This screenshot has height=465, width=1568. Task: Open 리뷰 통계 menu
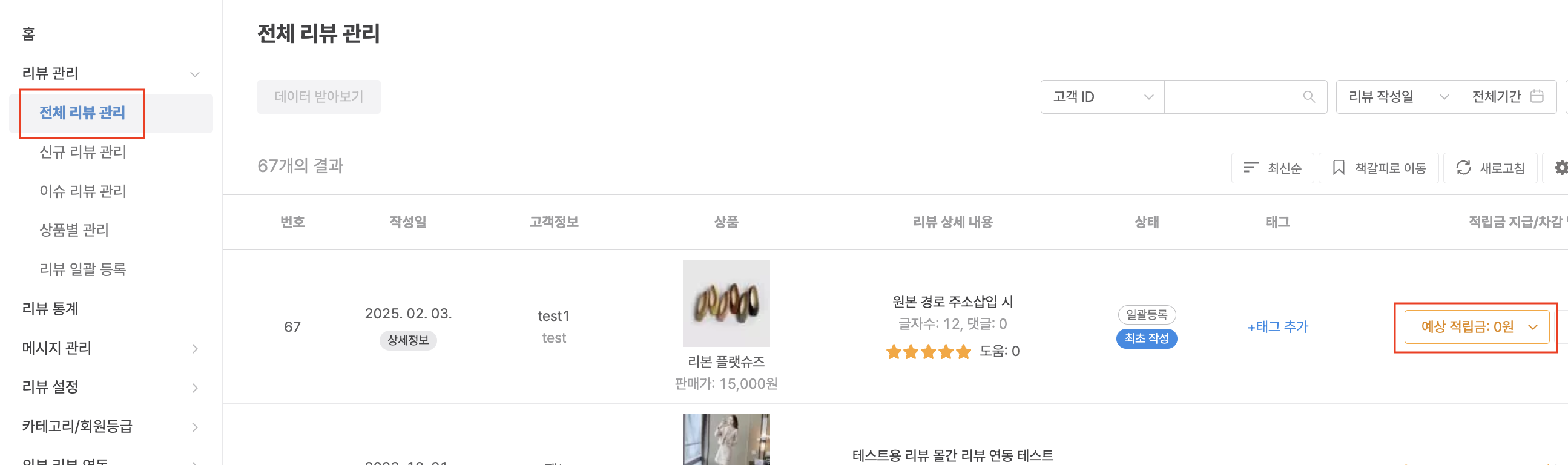click(x=50, y=309)
